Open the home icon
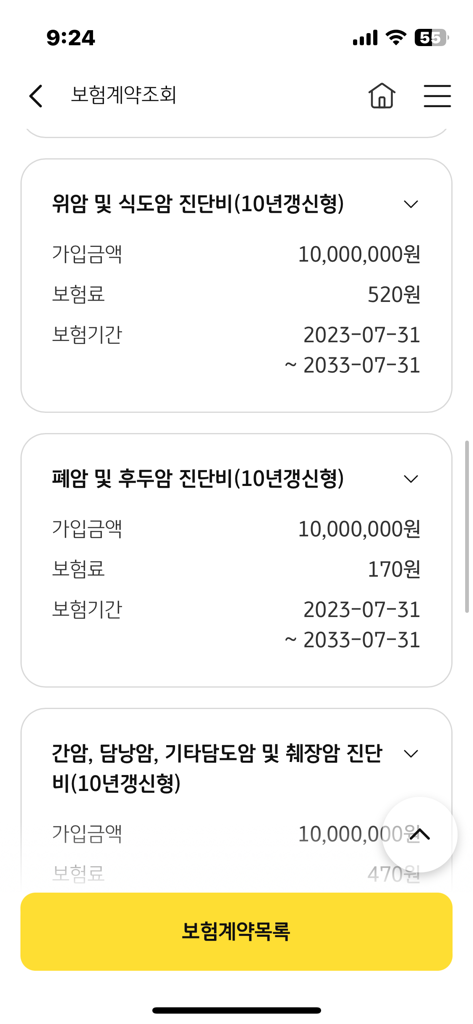The width and height of the screenshot is (473, 1024). pyautogui.click(x=382, y=96)
